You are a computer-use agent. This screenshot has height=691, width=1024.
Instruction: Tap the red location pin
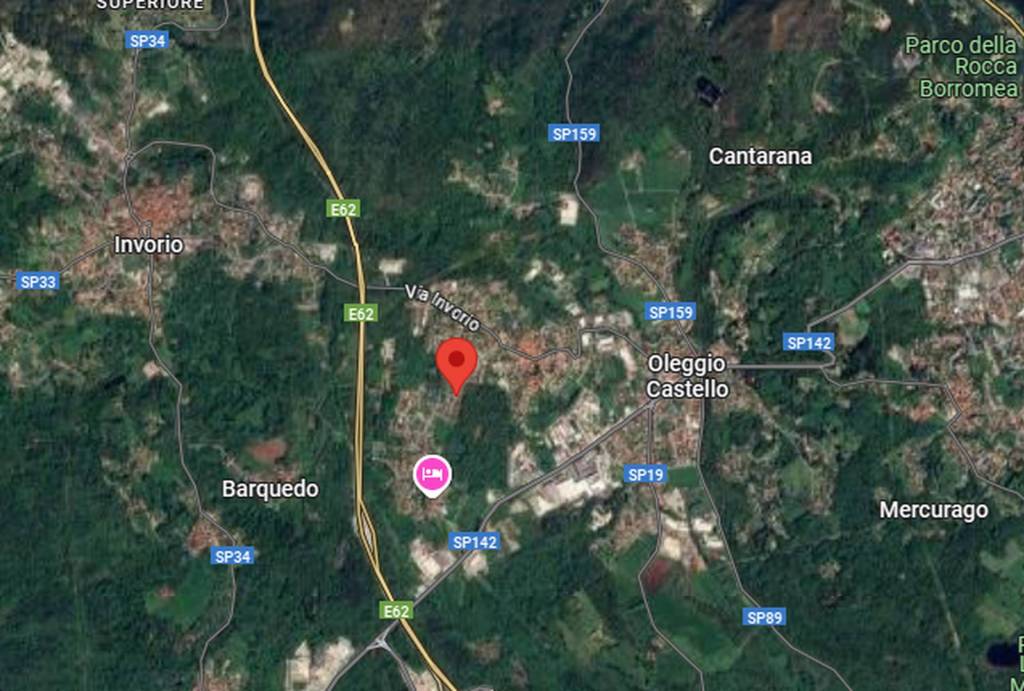(458, 362)
